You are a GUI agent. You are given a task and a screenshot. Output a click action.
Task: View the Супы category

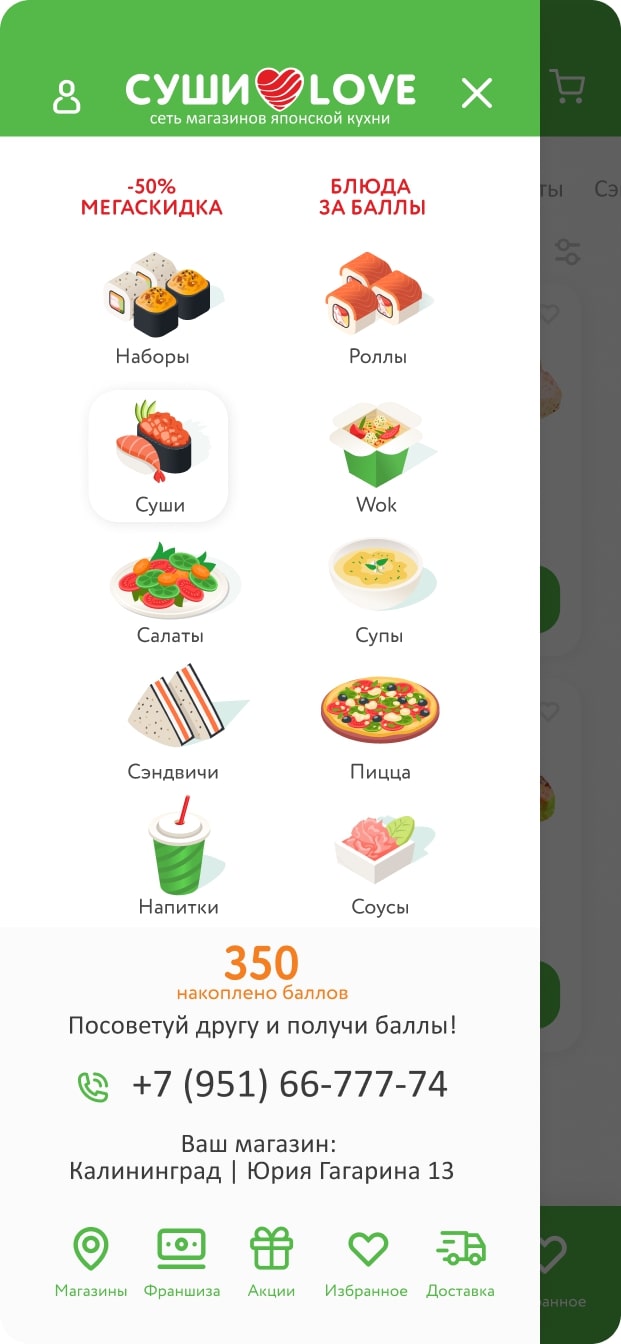[x=380, y=592]
